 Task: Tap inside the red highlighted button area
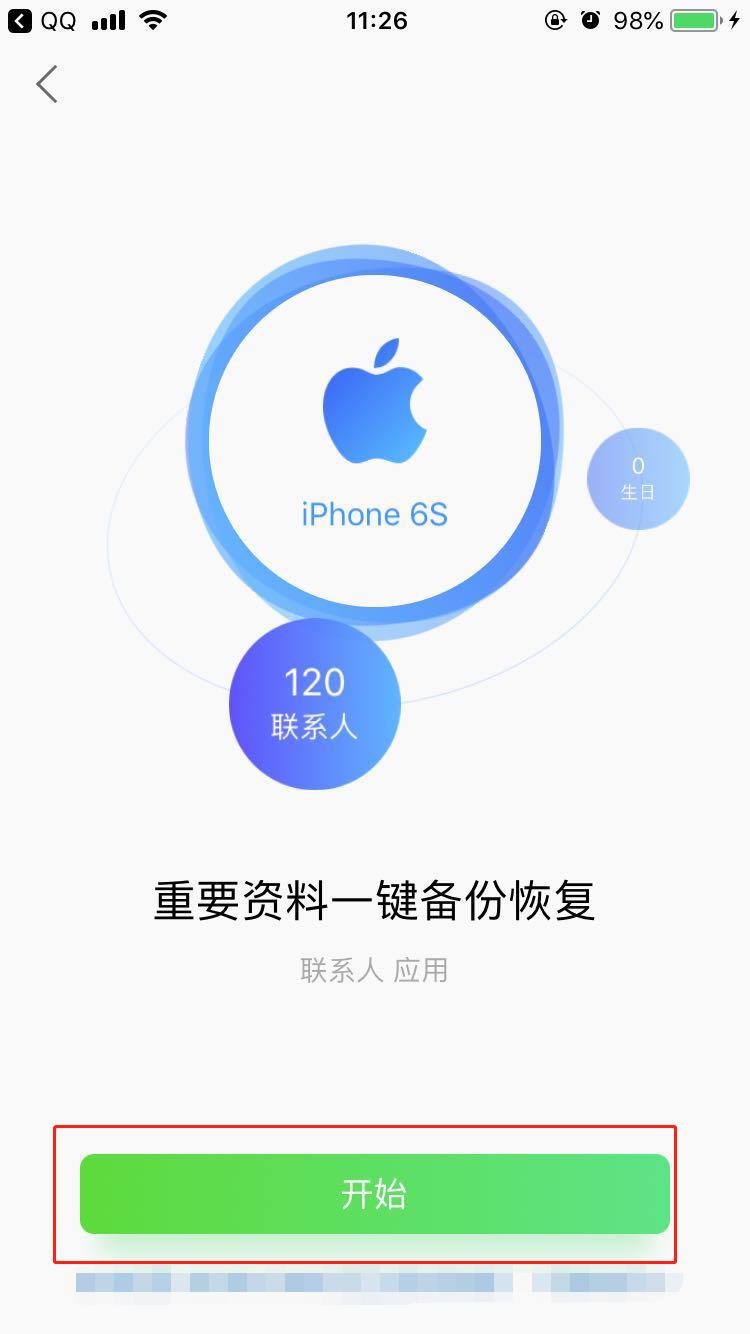[x=375, y=1193]
